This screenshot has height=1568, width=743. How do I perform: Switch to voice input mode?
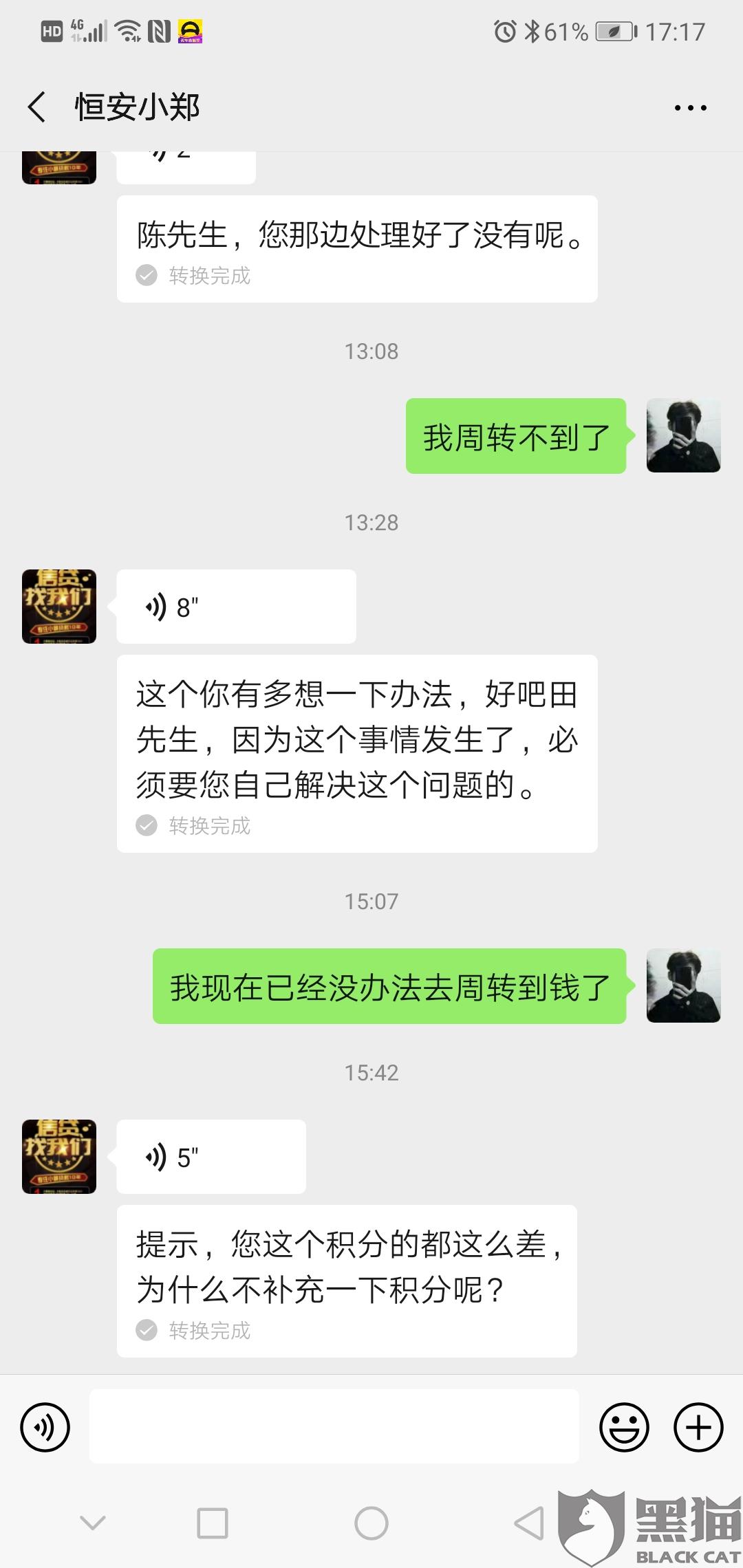coord(45,1427)
